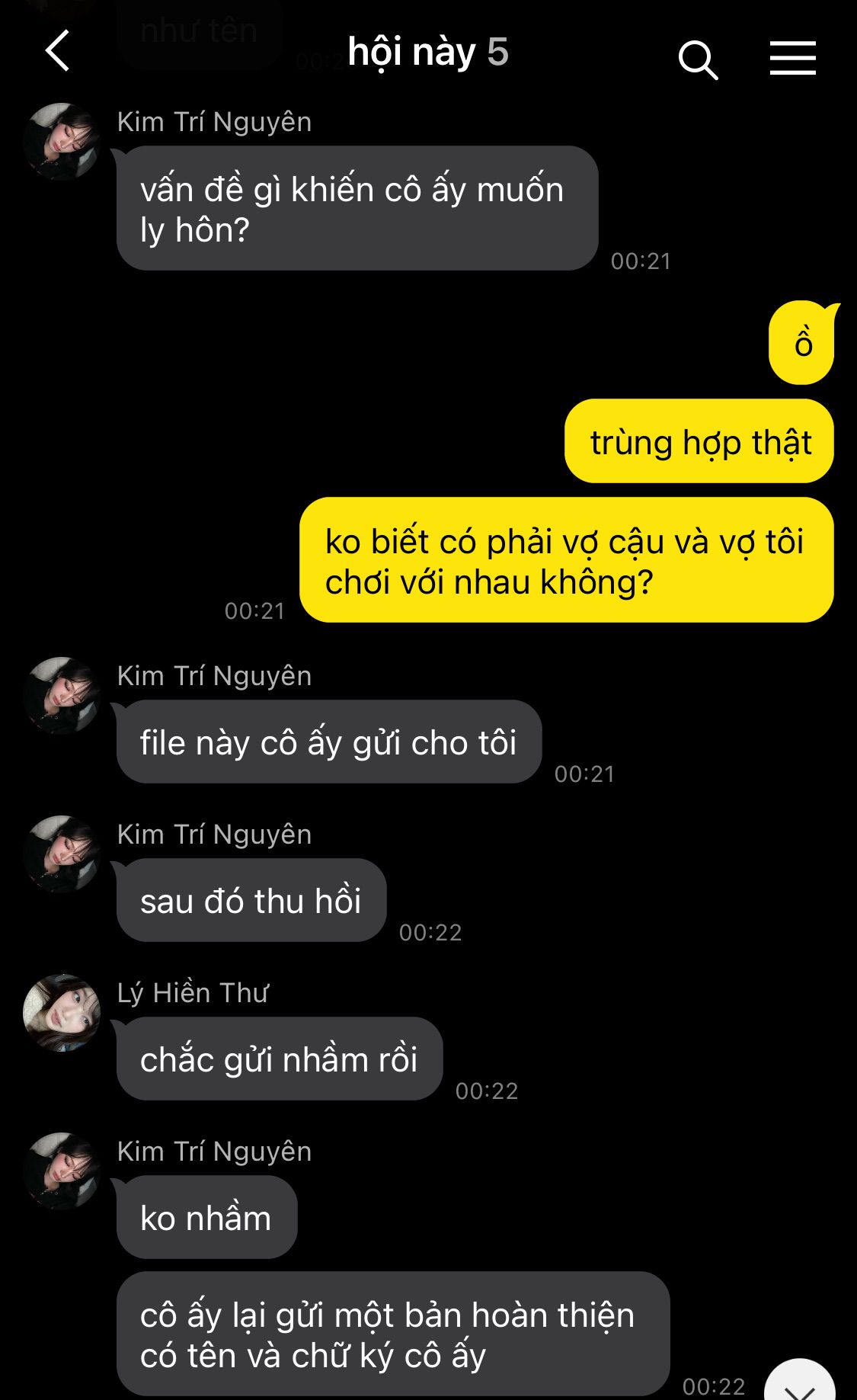This screenshot has width=857, height=1400.
Task: View Lý Hiền Thư's profile picture
Action: (x=62, y=1013)
